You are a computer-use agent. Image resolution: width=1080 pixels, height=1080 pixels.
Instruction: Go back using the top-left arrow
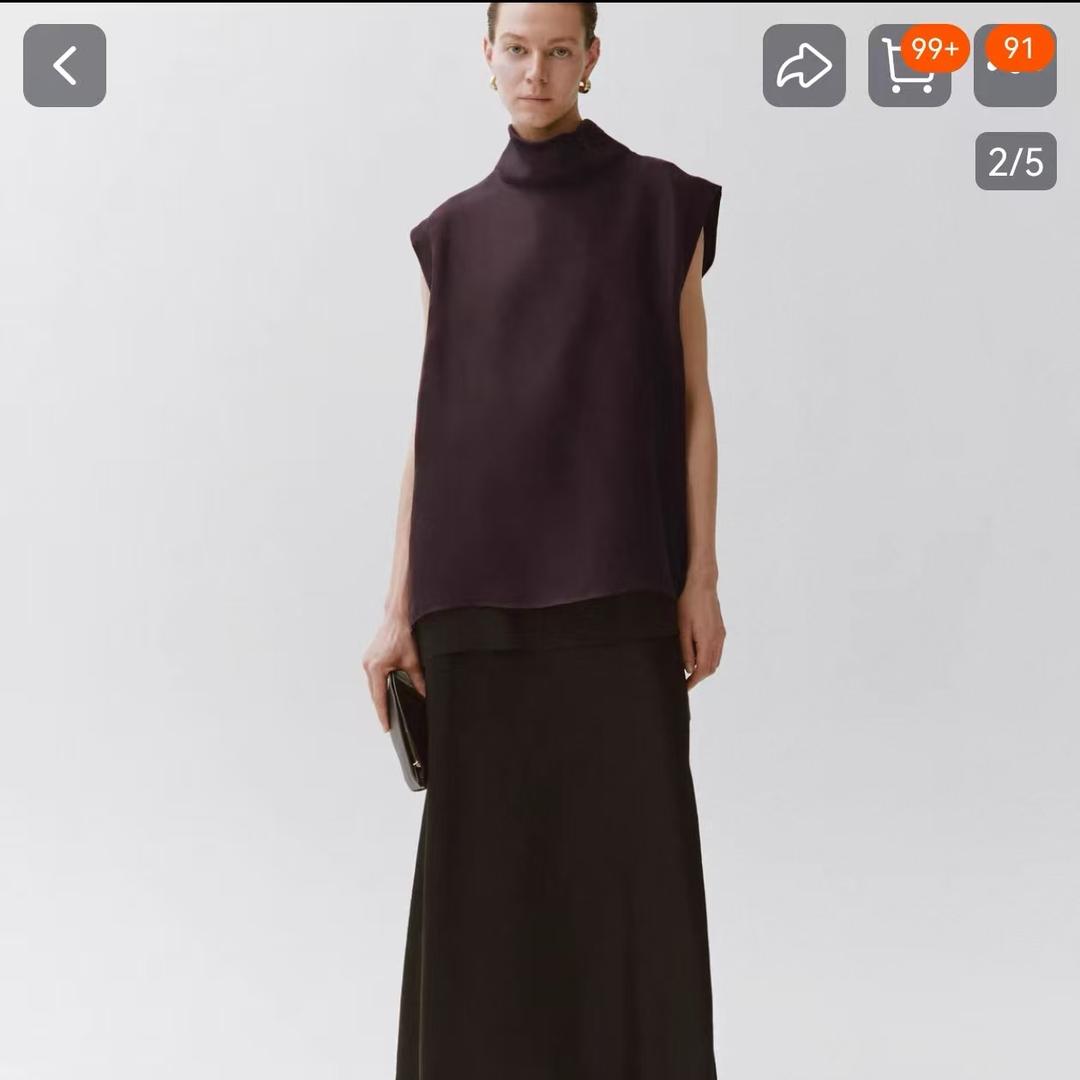[x=65, y=66]
